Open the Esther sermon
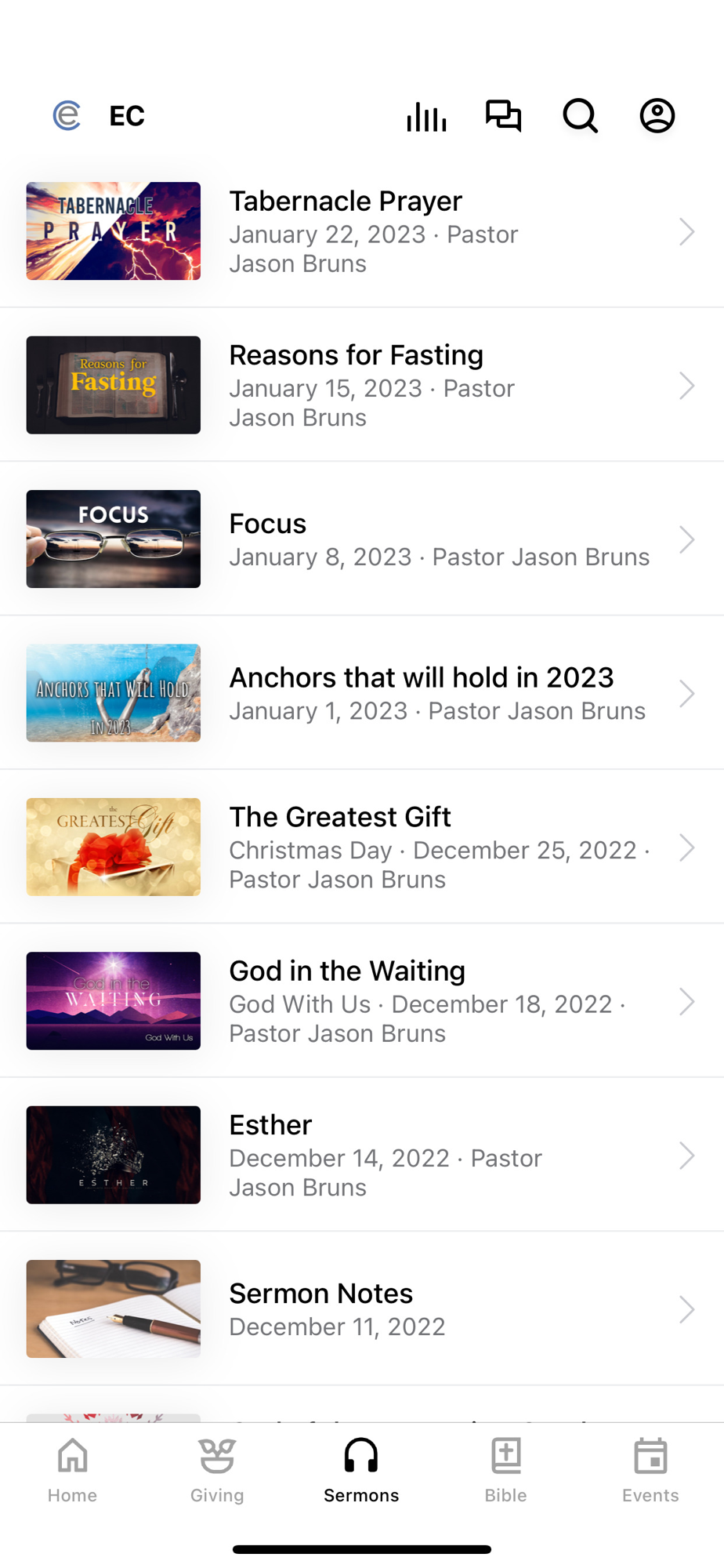724x1568 pixels. pos(361,1155)
